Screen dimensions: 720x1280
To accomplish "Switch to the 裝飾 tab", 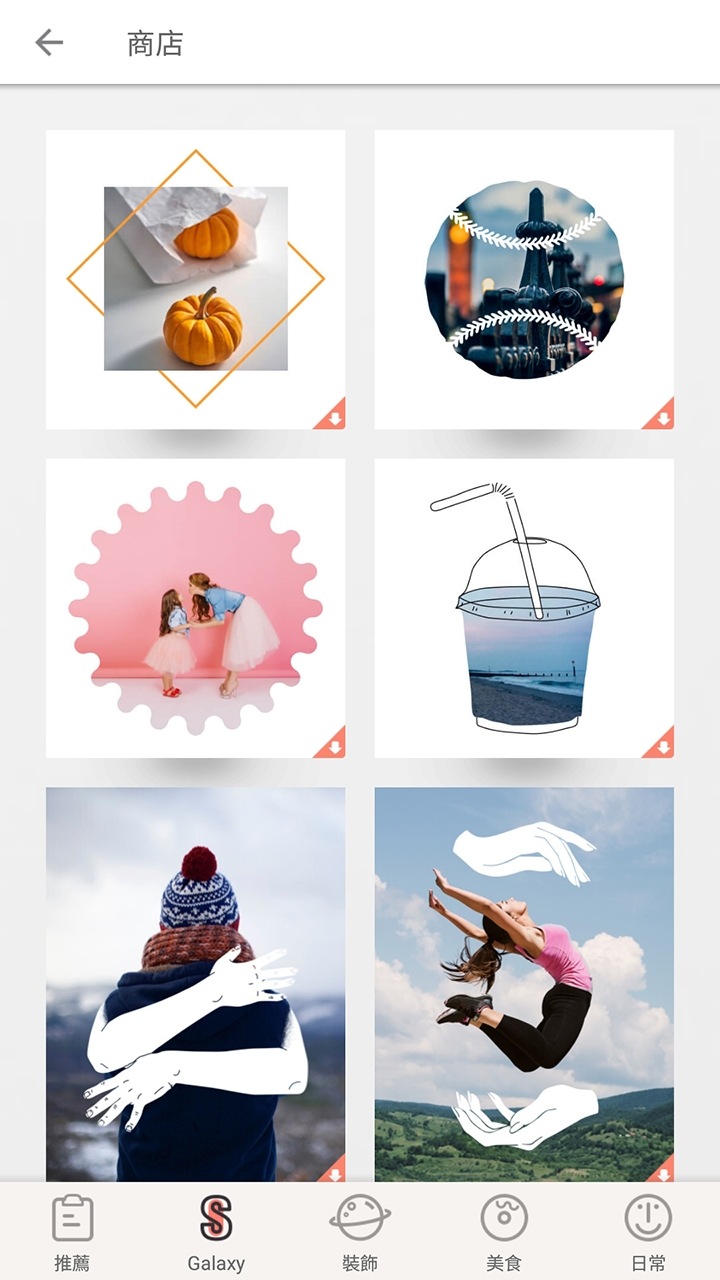I will [360, 1231].
